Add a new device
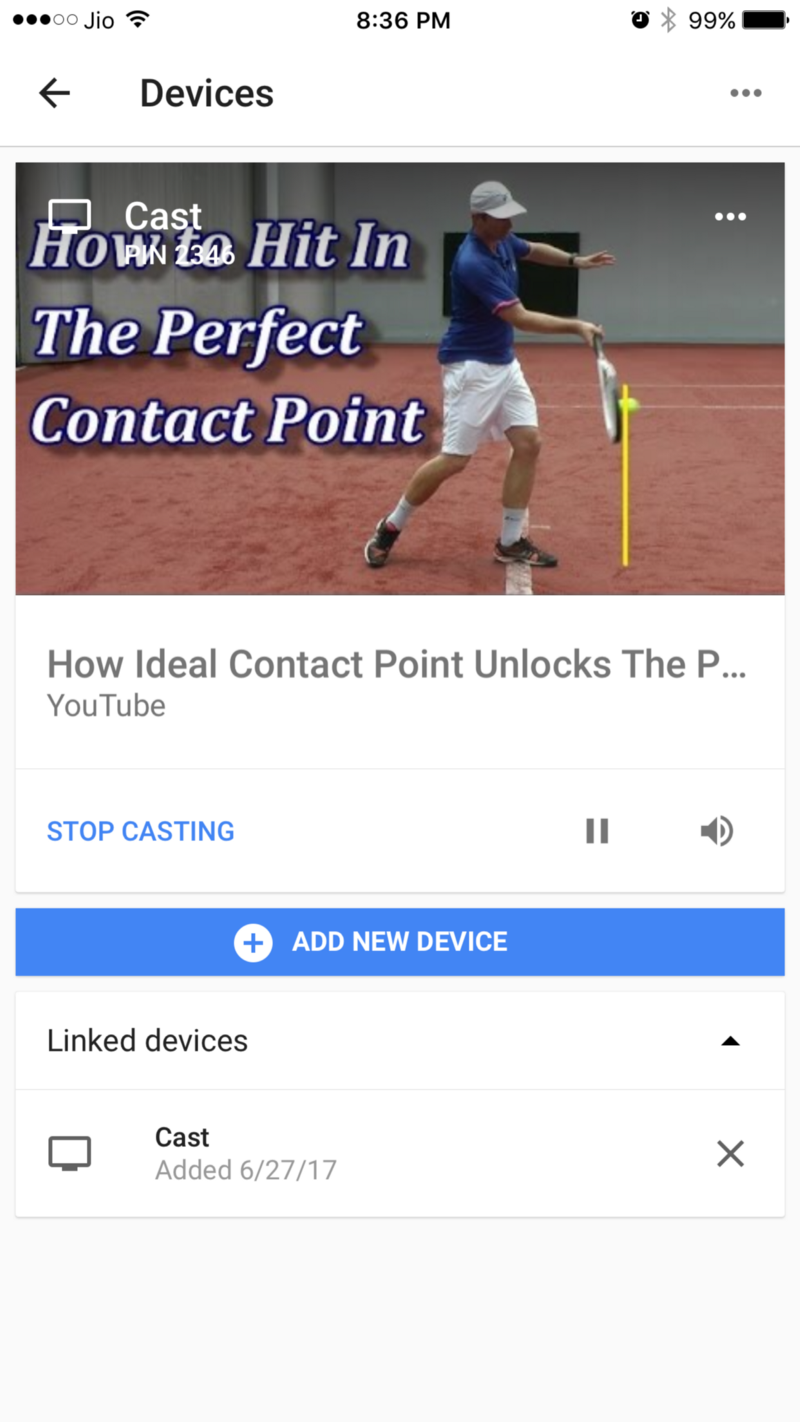The image size is (800, 1422). (x=400, y=942)
